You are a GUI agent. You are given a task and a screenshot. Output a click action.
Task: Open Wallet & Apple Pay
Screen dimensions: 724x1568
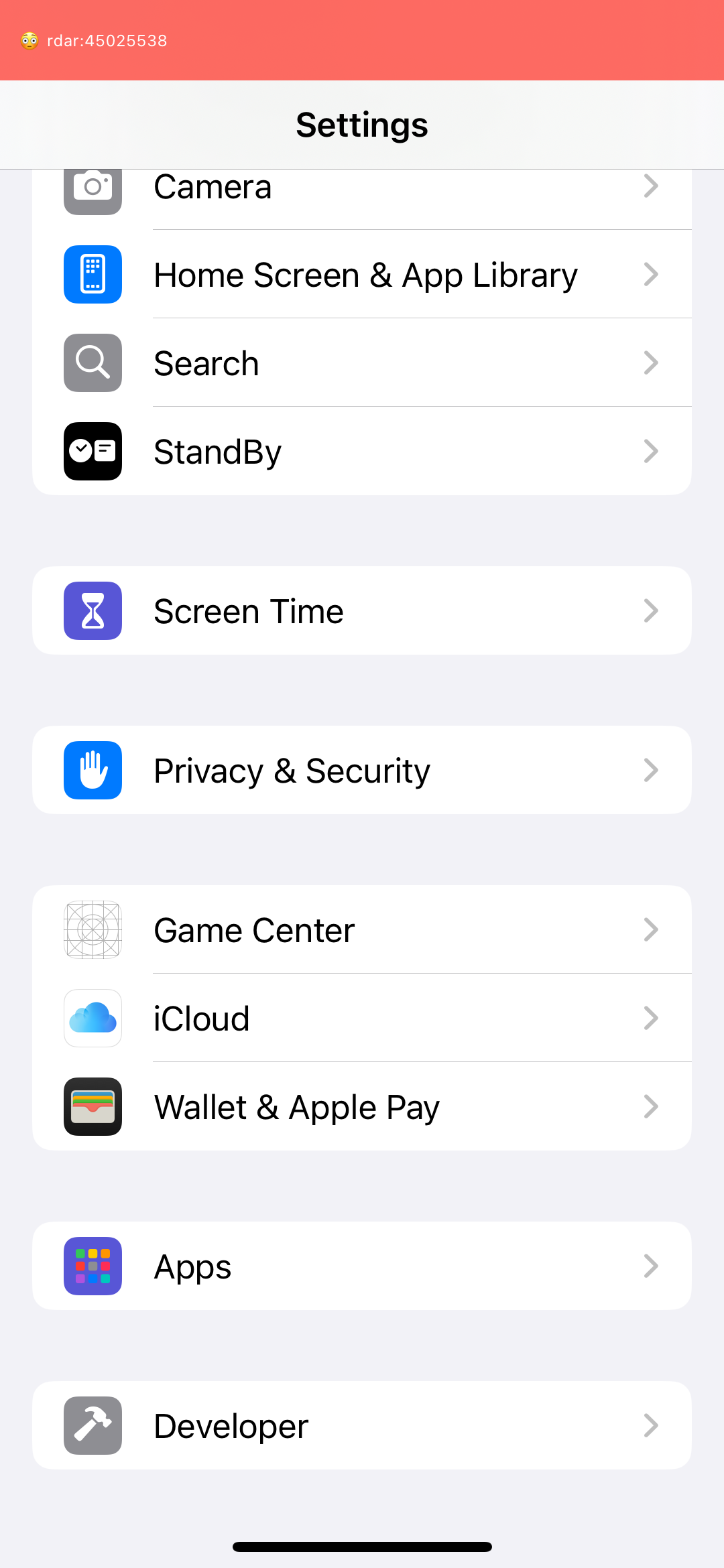pos(362,1107)
